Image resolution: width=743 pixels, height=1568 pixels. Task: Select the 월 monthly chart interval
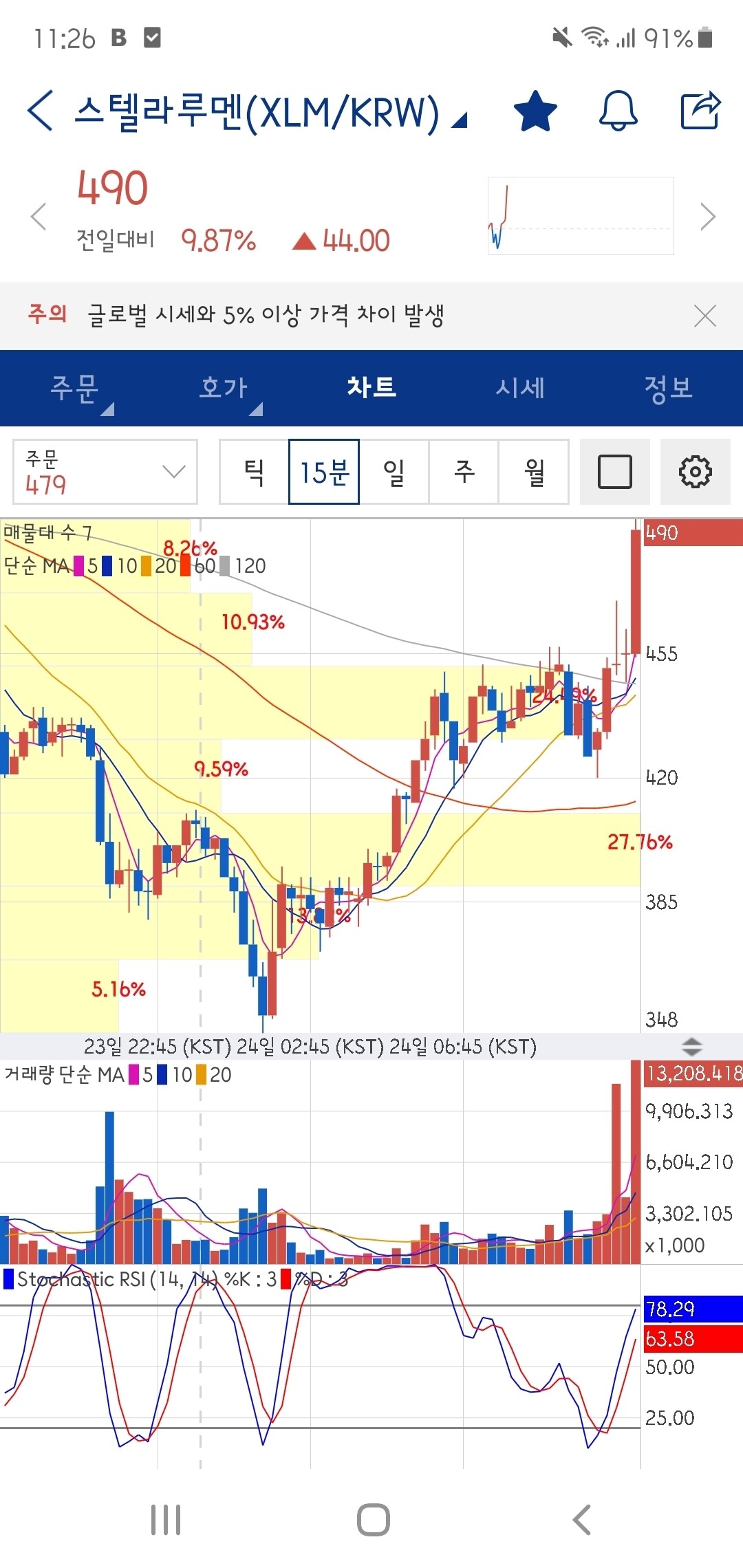(534, 472)
